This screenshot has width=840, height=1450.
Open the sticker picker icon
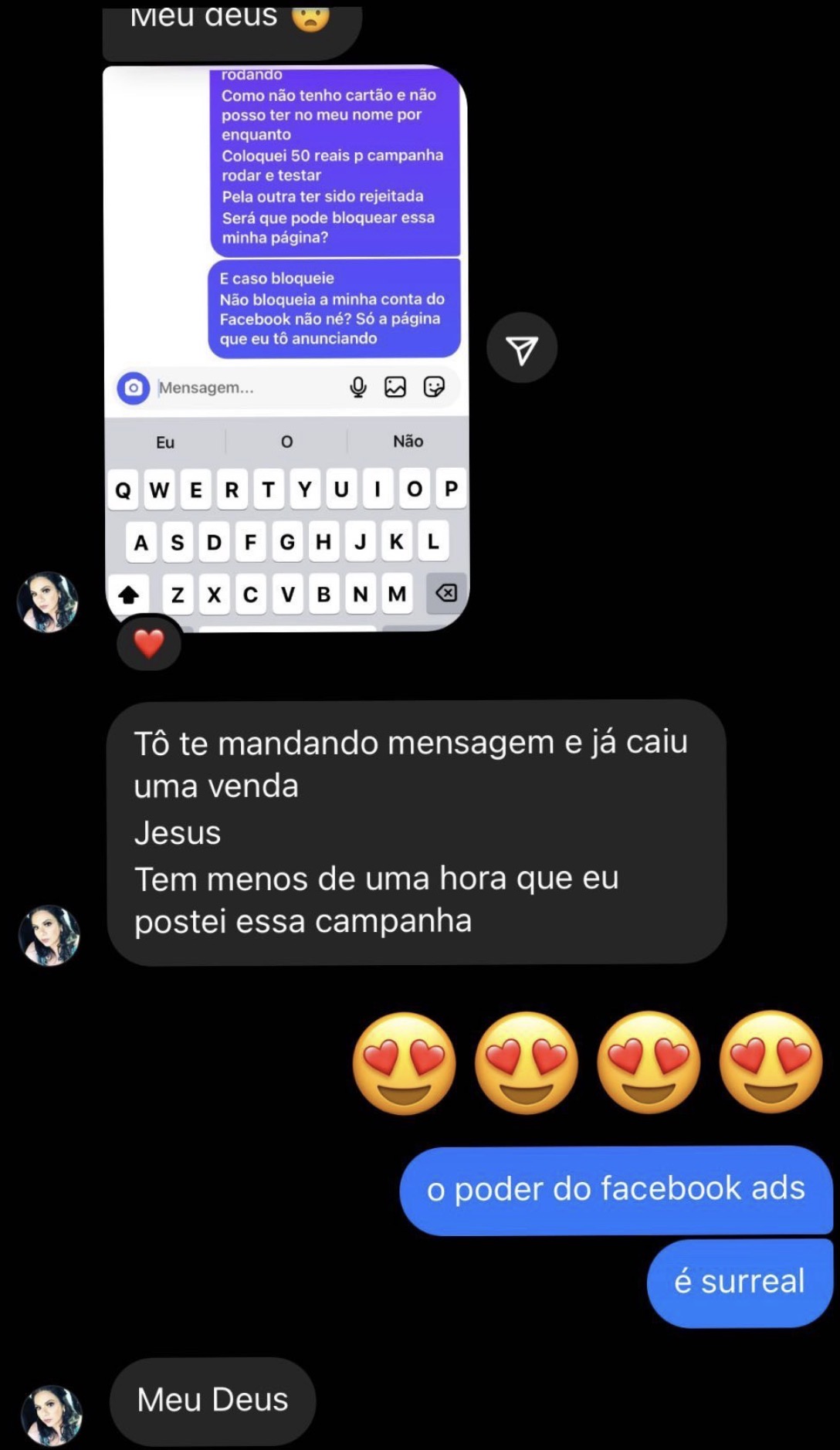[x=435, y=388]
